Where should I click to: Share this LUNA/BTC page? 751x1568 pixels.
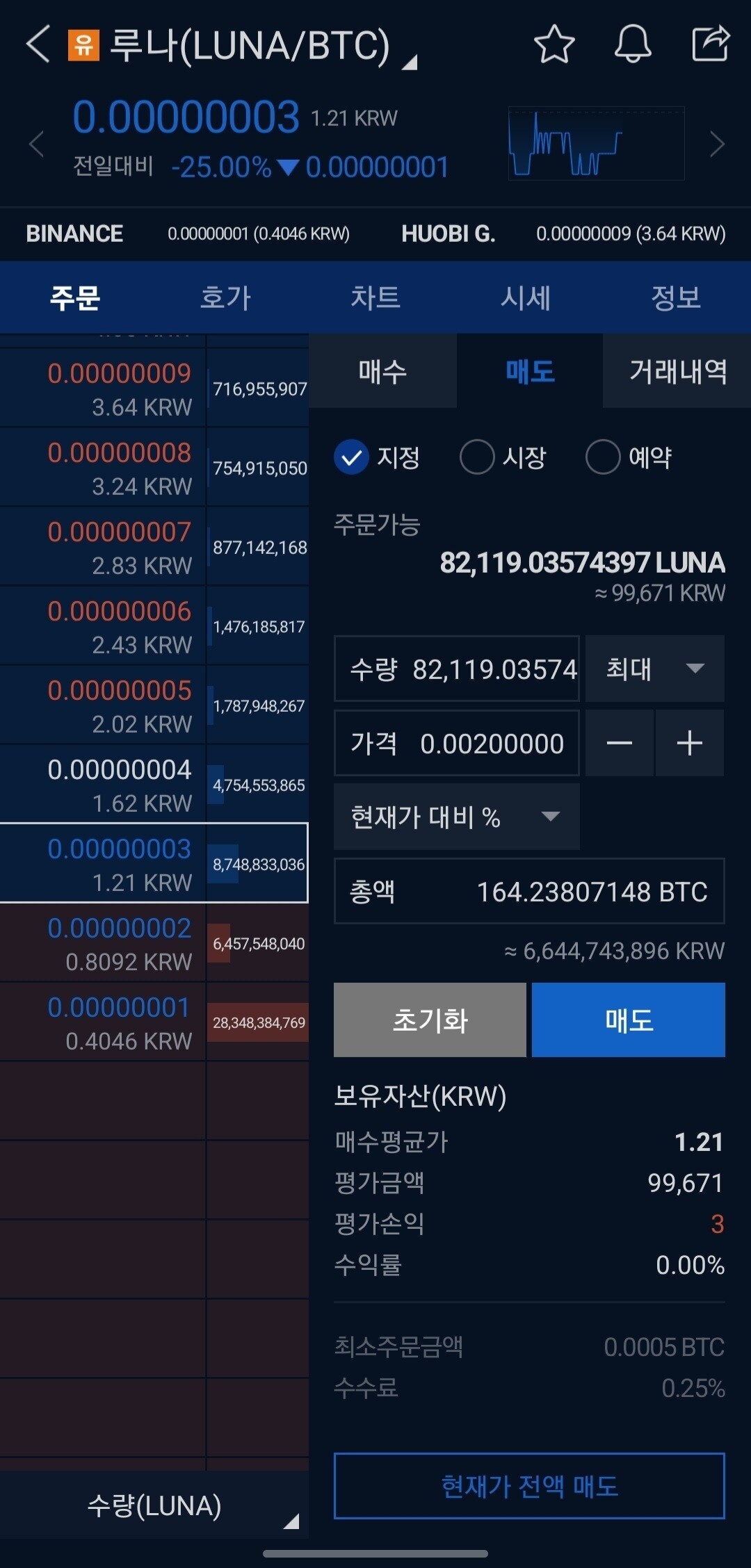tap(711, 44)
